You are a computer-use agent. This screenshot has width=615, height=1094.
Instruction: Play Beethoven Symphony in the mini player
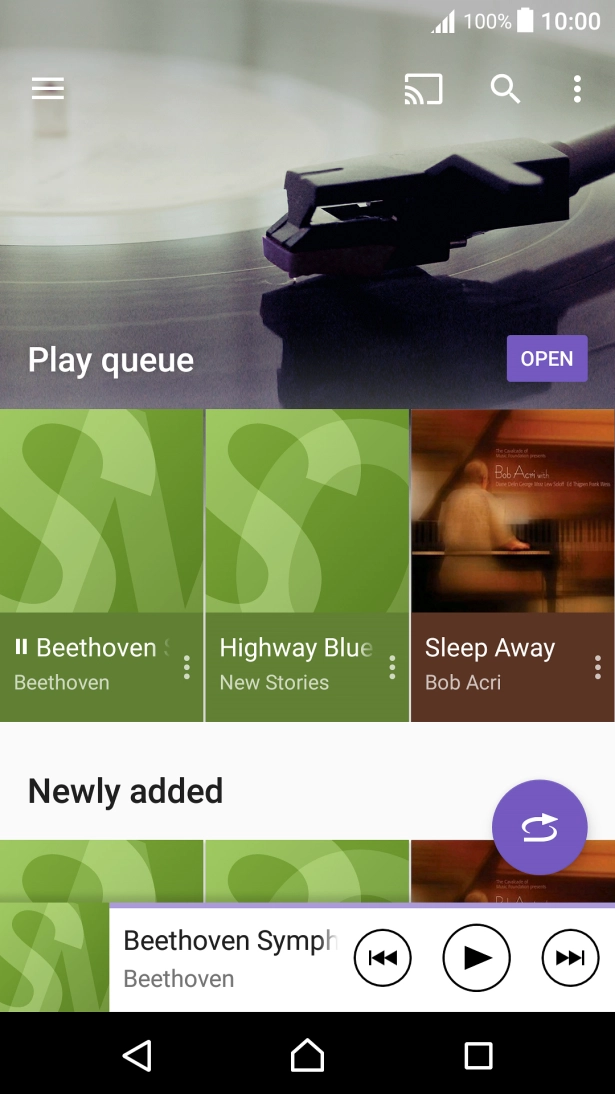click(x=477, y=958)
